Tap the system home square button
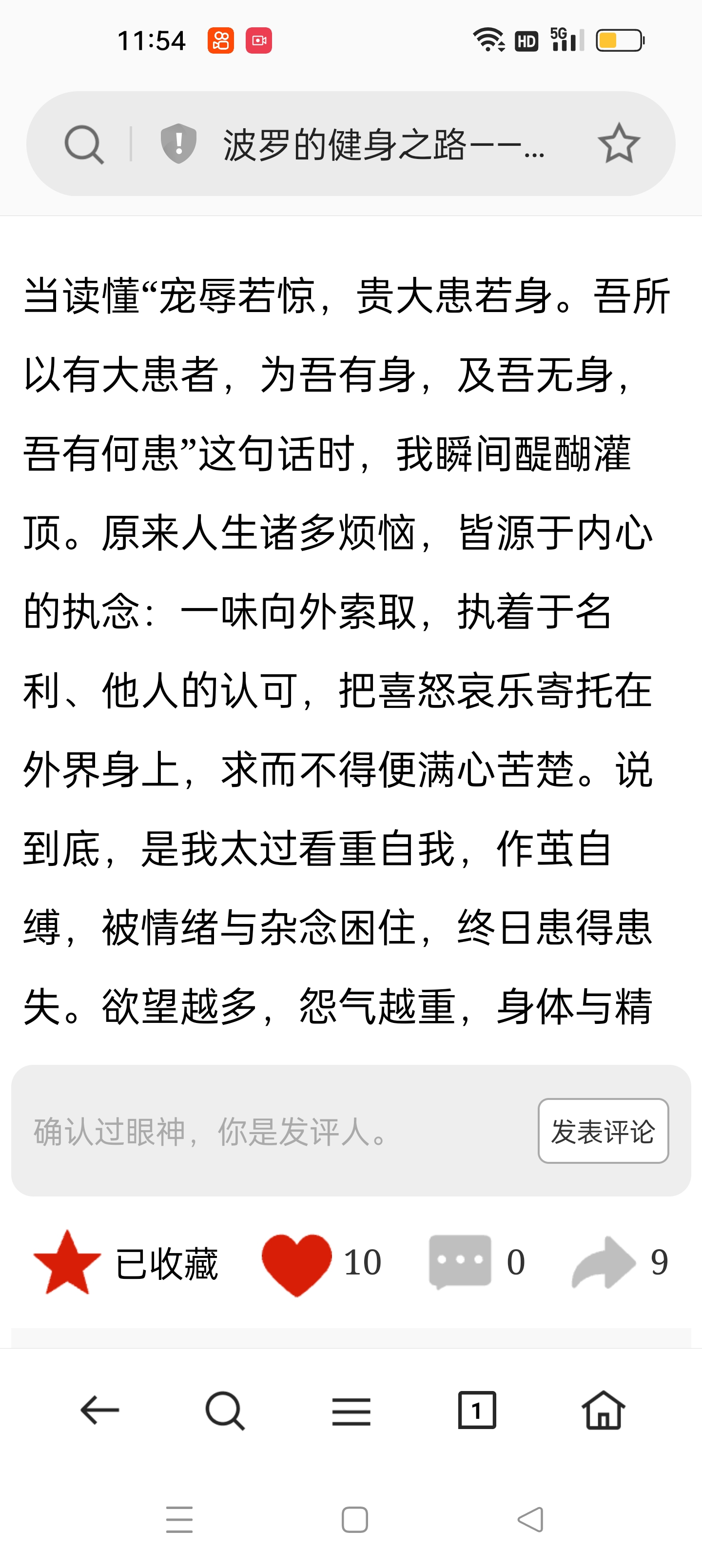Image resolution: width=702 pixels, height=1568 pixels. click(x=354, y=1520)
